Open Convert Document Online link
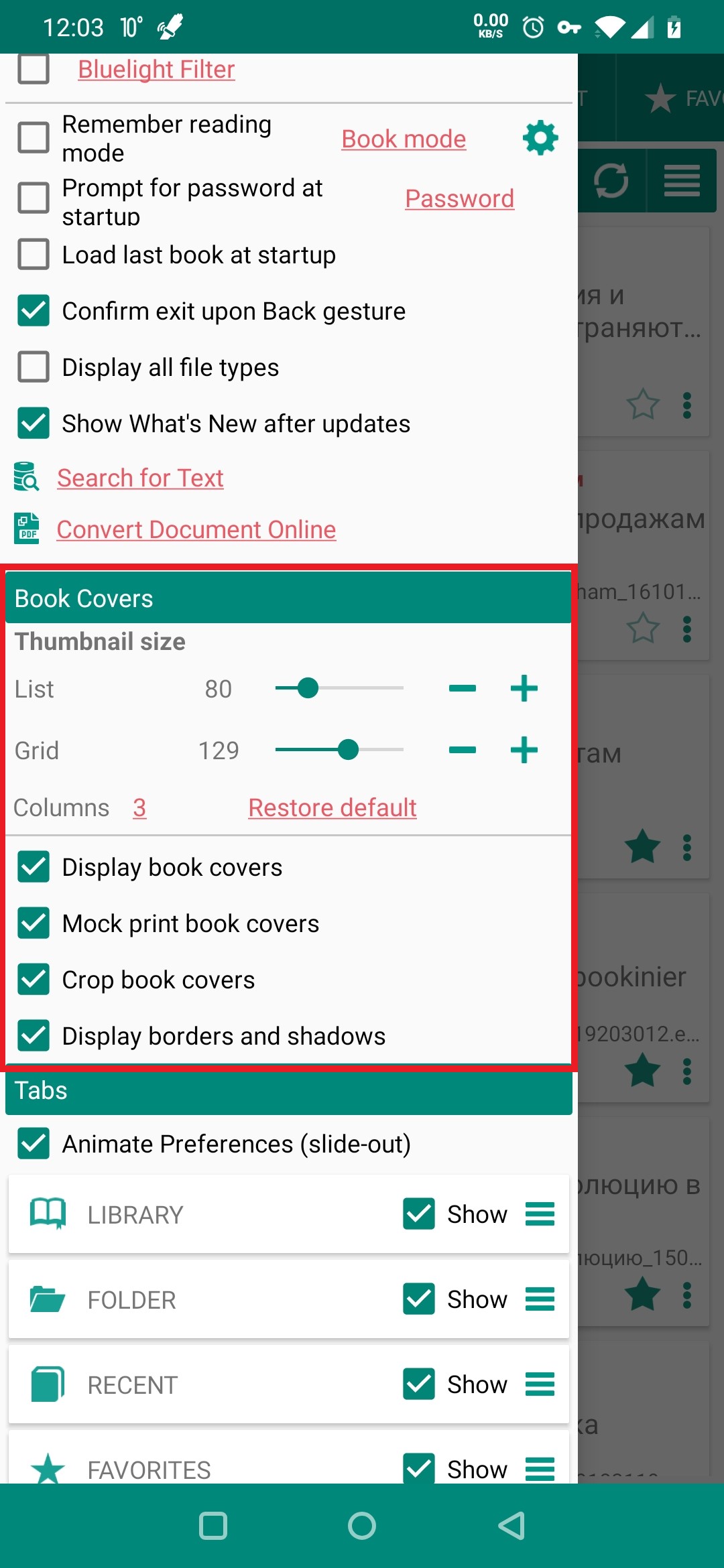The image size is (724, 1568). click(196, 530)
